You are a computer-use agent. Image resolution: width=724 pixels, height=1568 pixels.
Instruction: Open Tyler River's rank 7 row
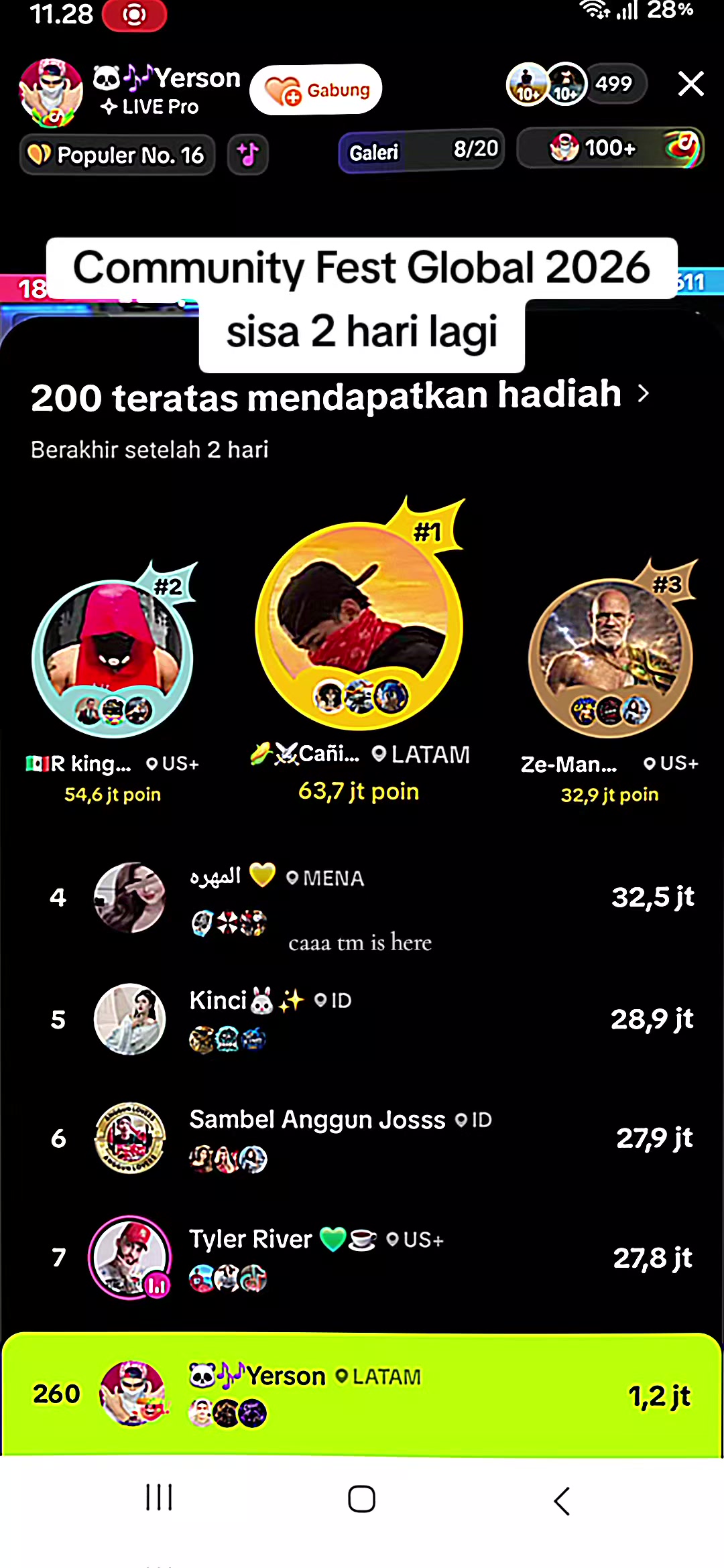[362, 1258]
